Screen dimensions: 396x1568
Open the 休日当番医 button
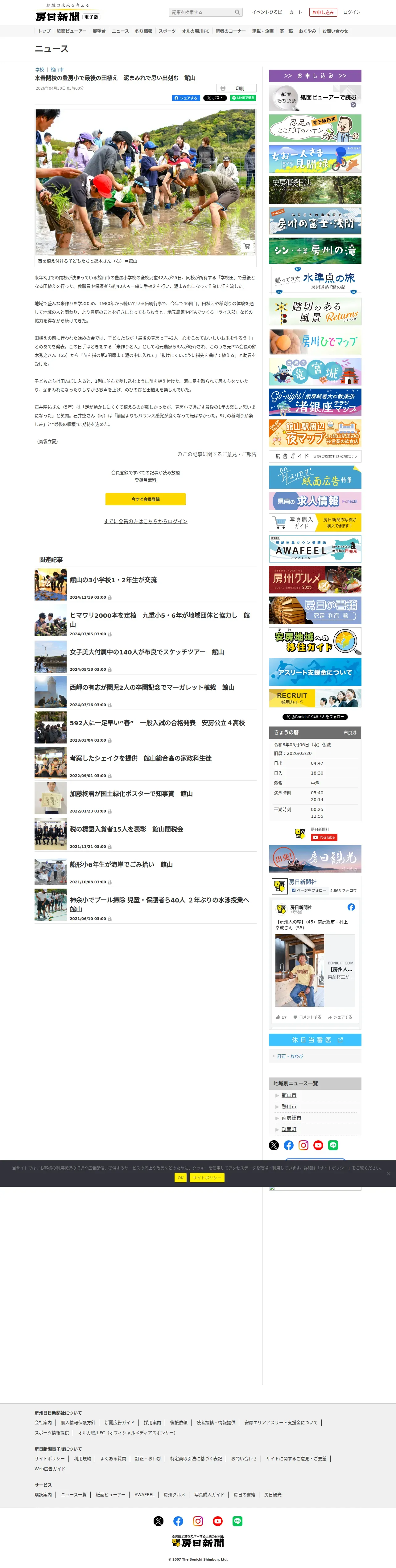click(315, 1040)
